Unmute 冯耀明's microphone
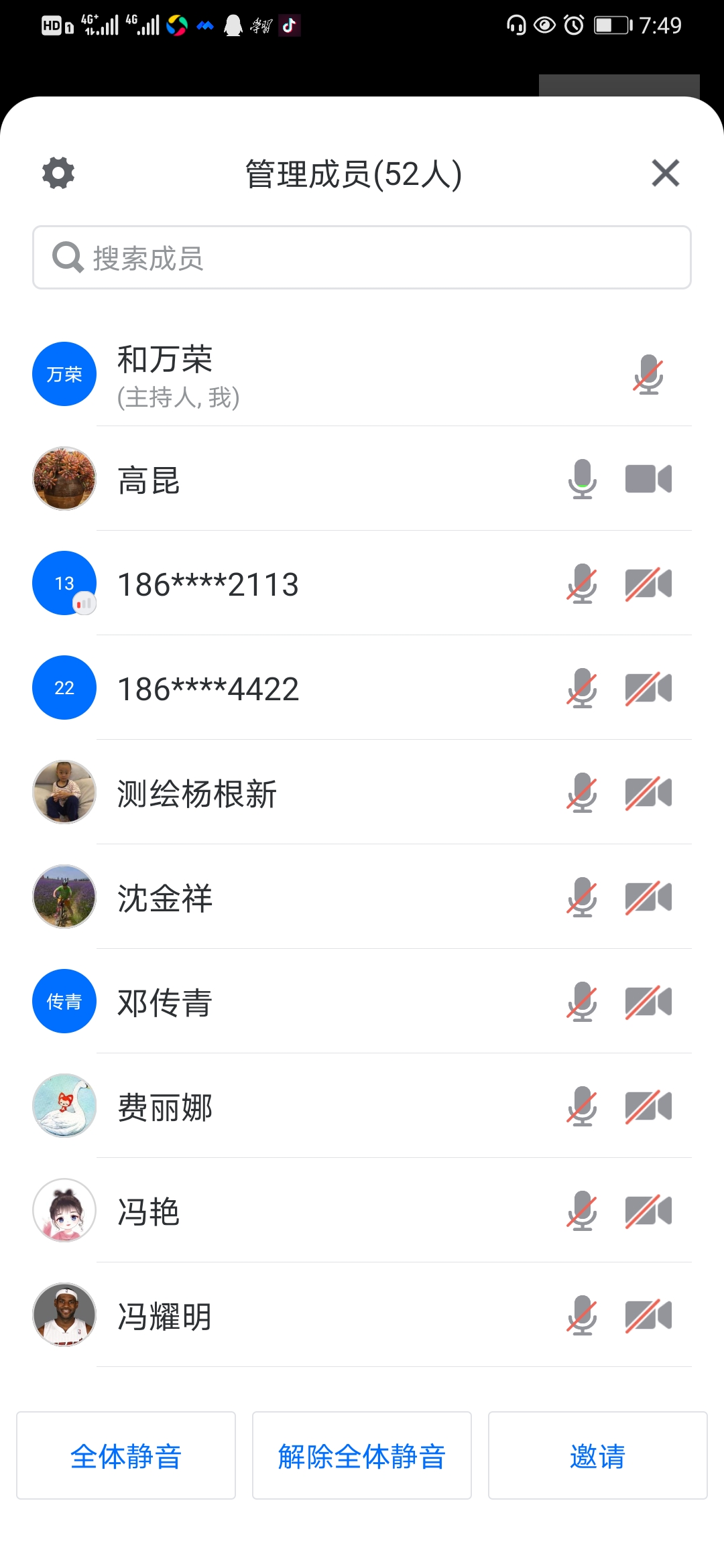 tap(582, 1315)
